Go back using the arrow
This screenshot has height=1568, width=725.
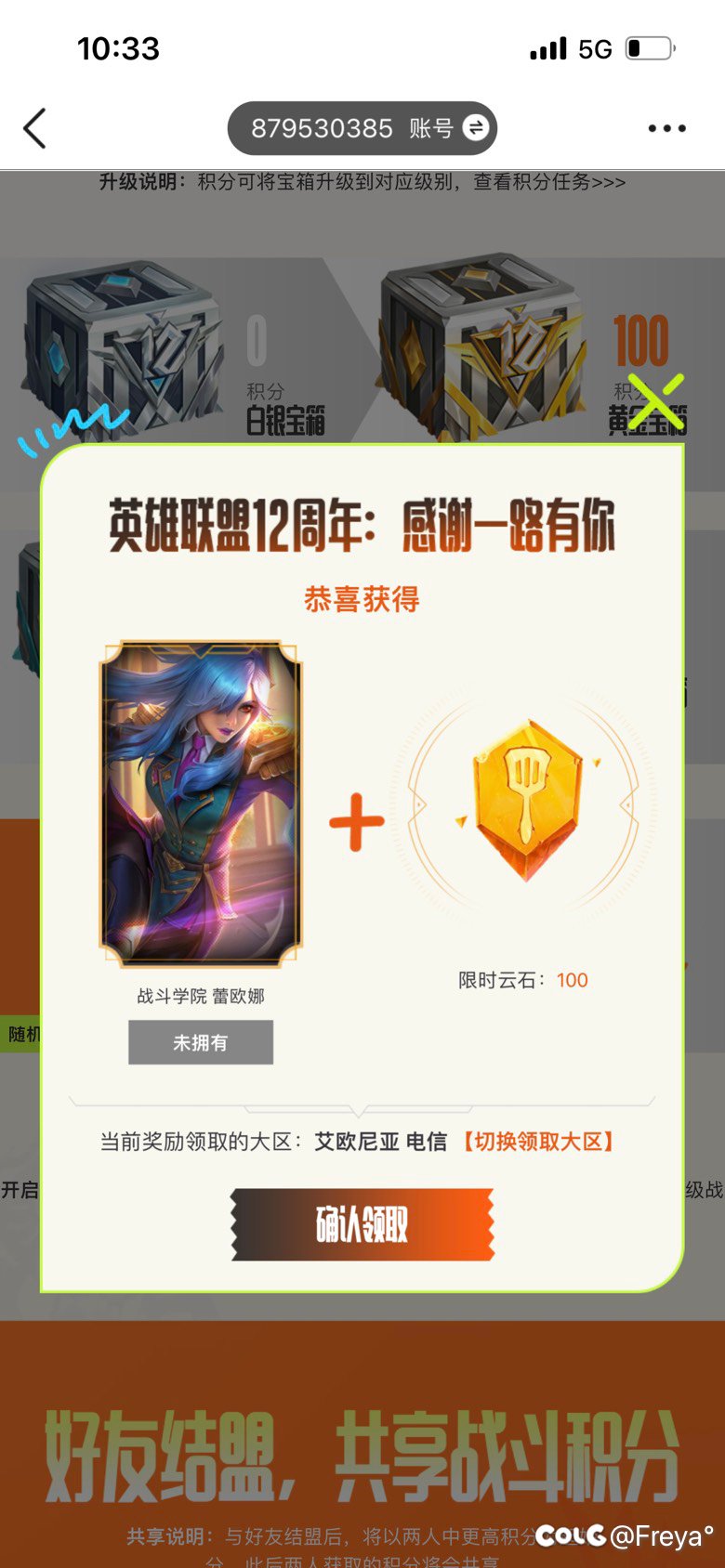(x=35, y=128)
